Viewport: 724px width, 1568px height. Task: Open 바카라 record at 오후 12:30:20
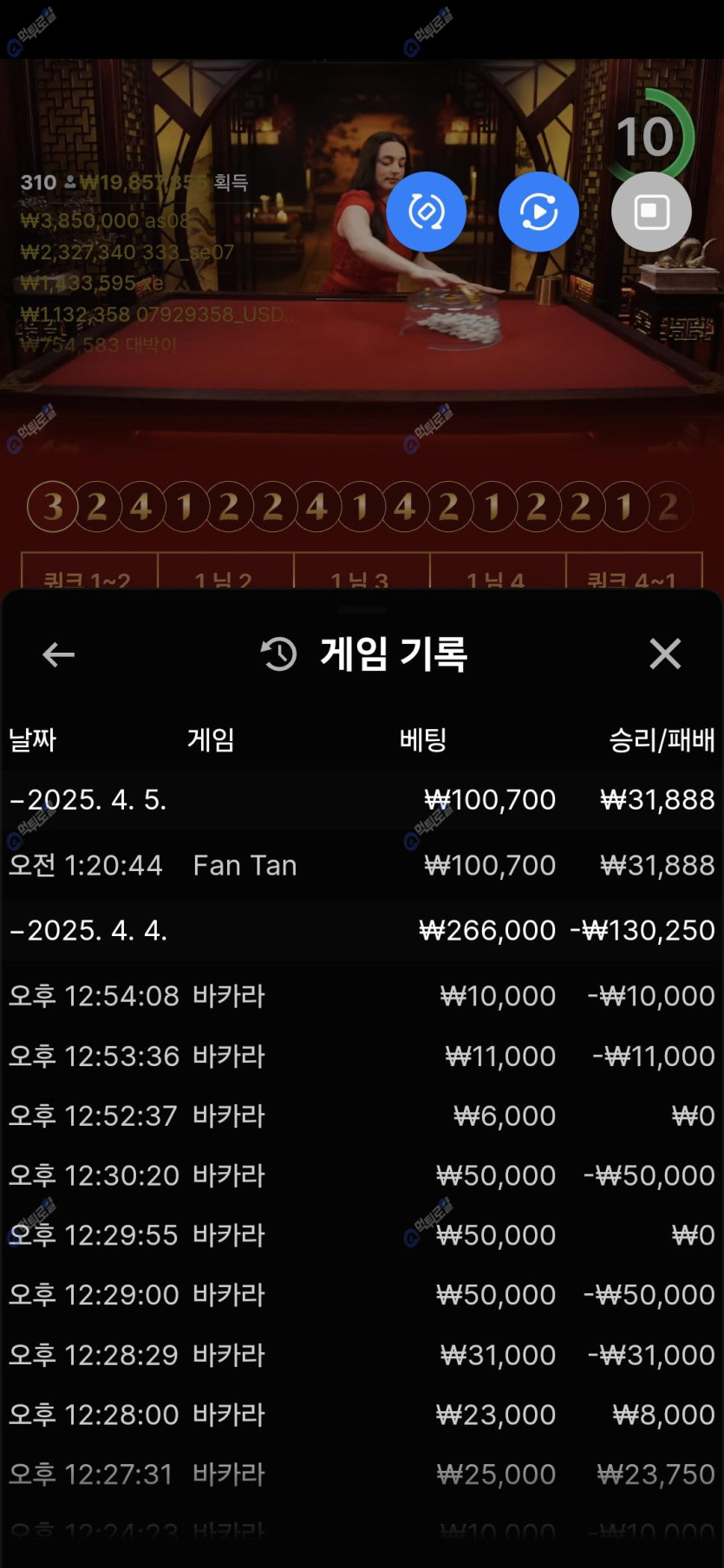362,1175
